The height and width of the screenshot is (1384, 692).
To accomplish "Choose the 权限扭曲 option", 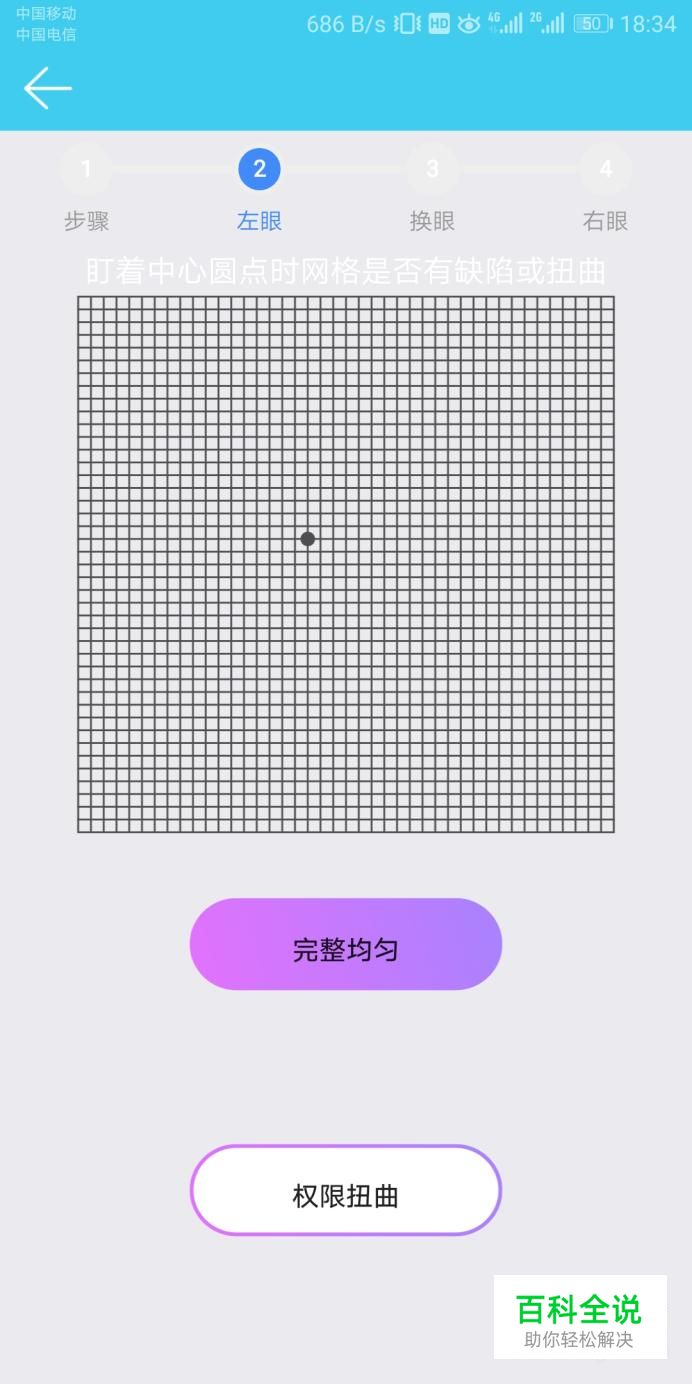I will (x=345, y=1191).
